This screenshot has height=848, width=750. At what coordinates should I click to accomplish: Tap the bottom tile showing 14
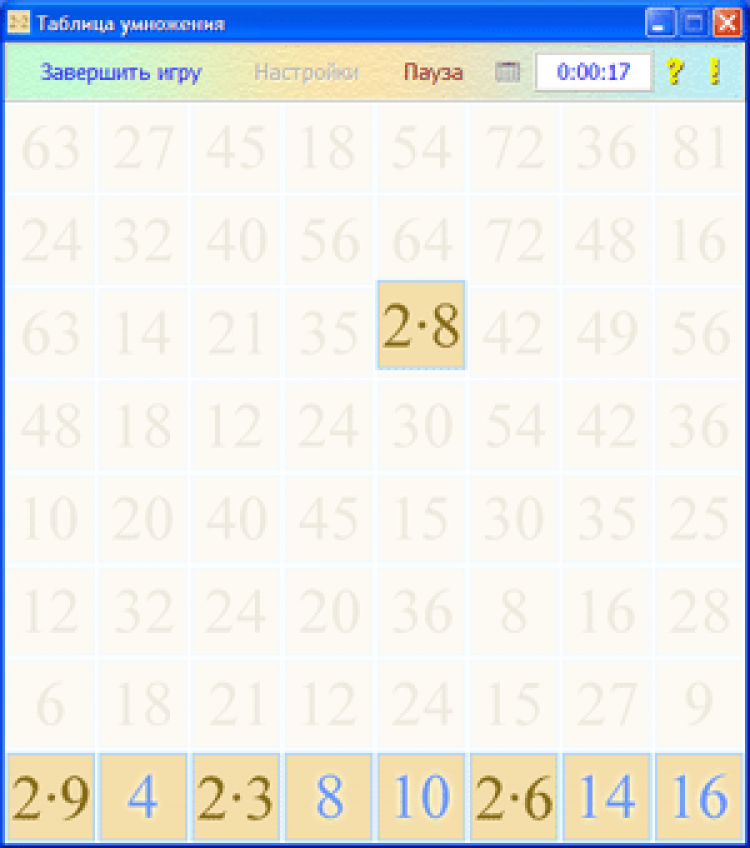point(607,797)
